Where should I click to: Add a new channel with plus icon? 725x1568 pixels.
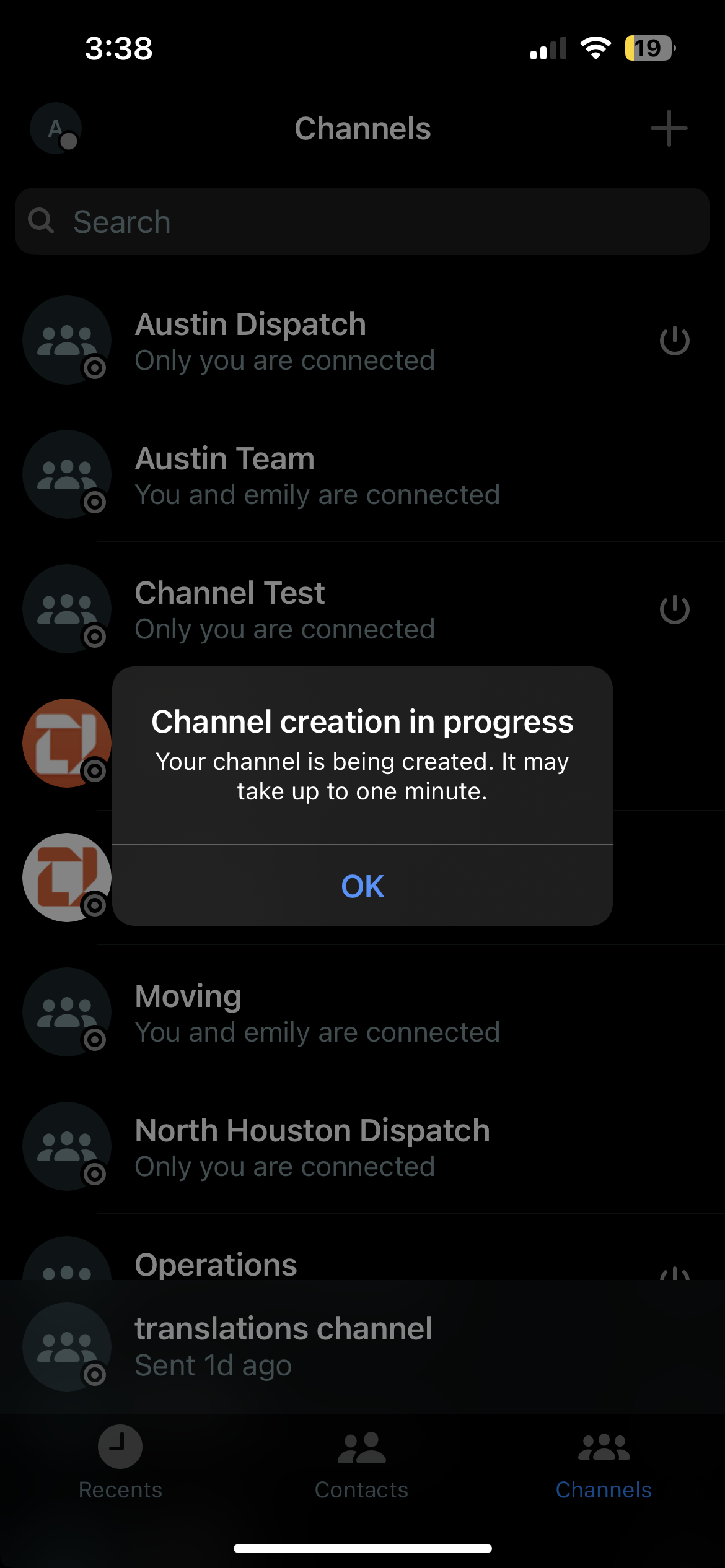pos(669,128)
